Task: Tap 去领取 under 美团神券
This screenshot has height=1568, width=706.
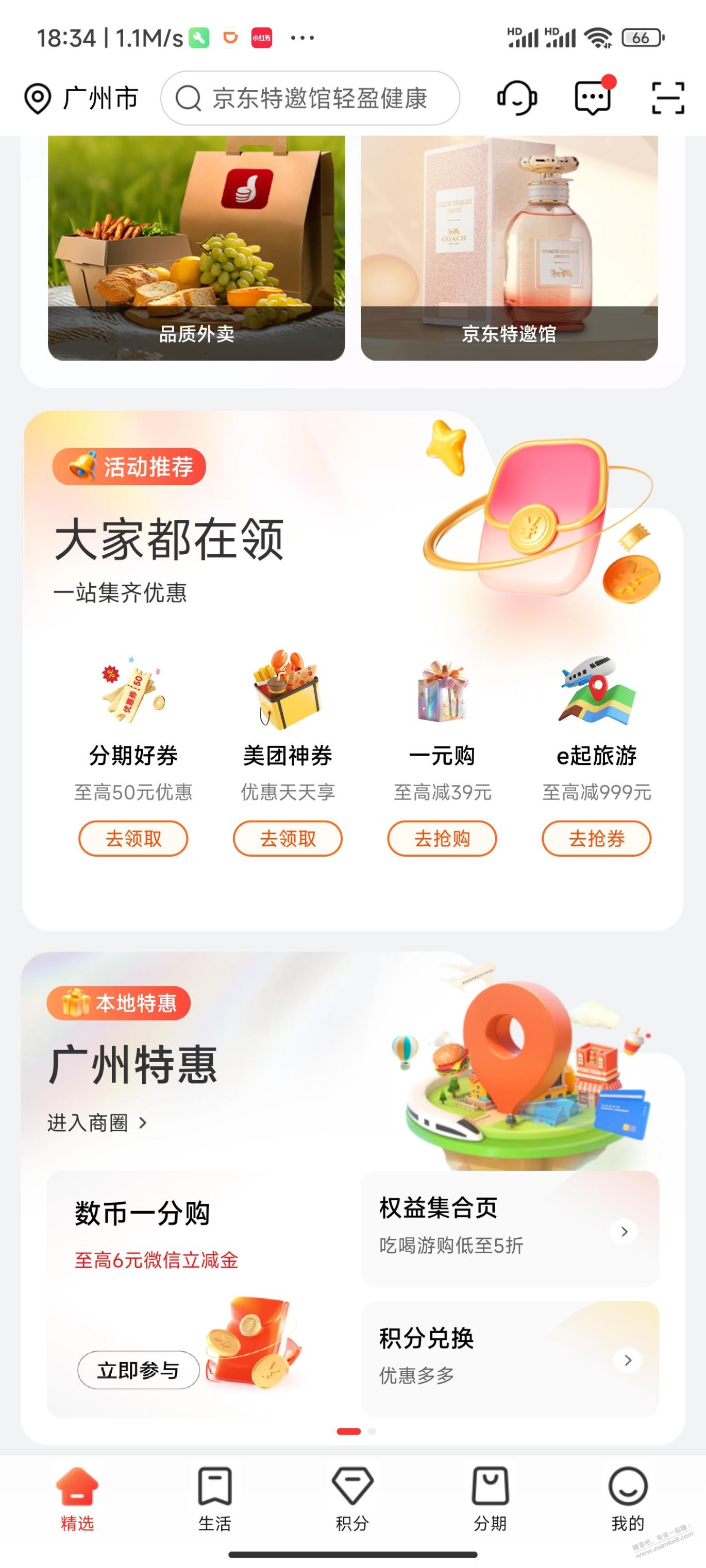Action: tap(288, 838)
